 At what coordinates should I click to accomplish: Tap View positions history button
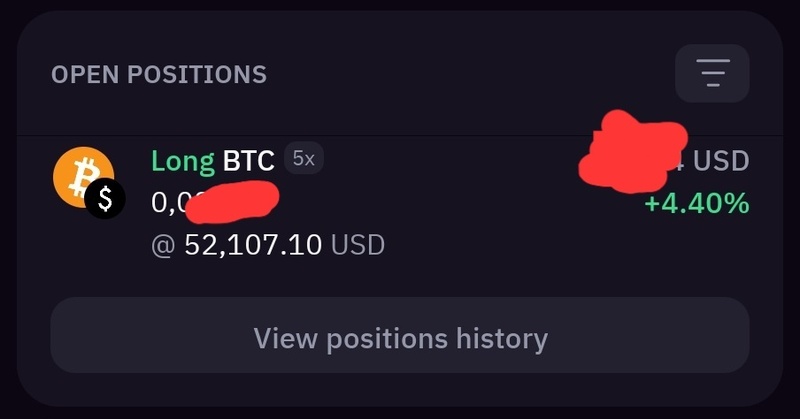(400, 338)
